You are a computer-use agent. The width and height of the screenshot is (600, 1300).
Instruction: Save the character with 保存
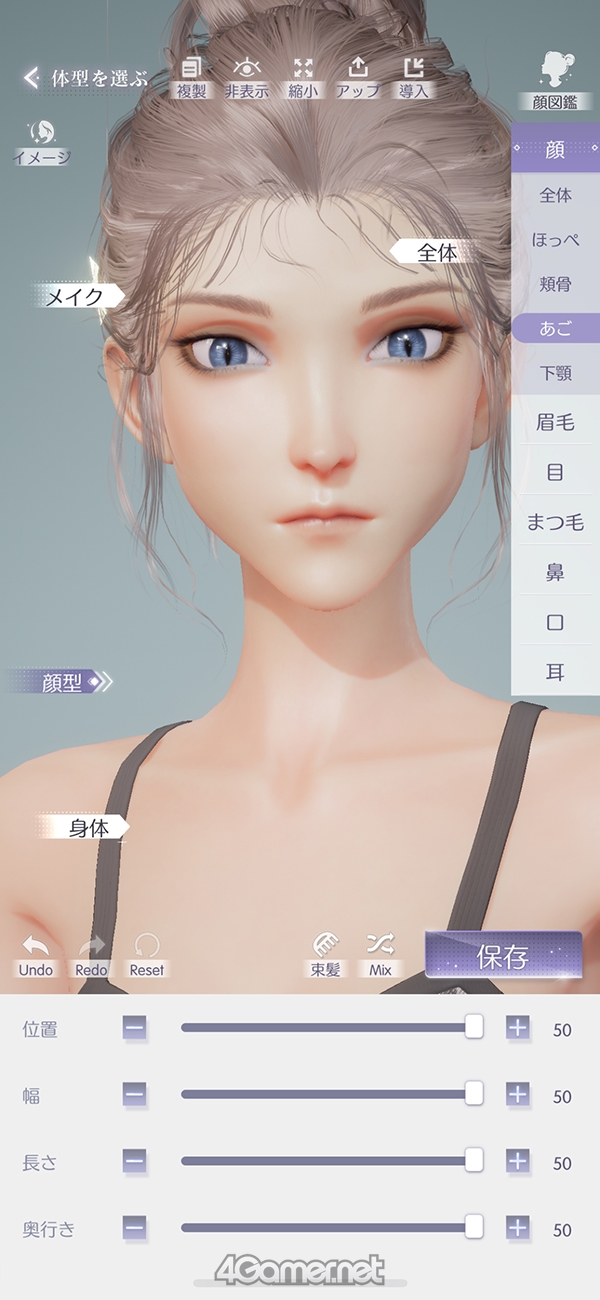[503, 956]
